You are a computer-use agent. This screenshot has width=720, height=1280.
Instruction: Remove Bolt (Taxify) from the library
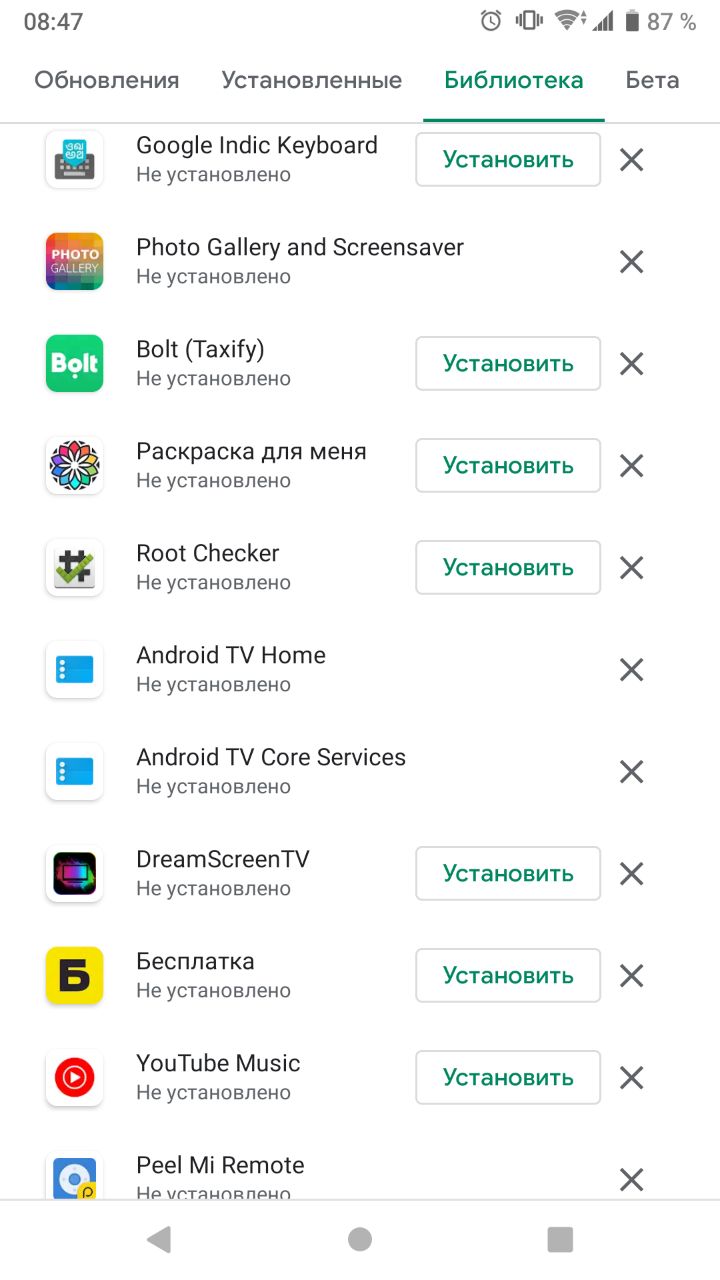coord(631,364)
